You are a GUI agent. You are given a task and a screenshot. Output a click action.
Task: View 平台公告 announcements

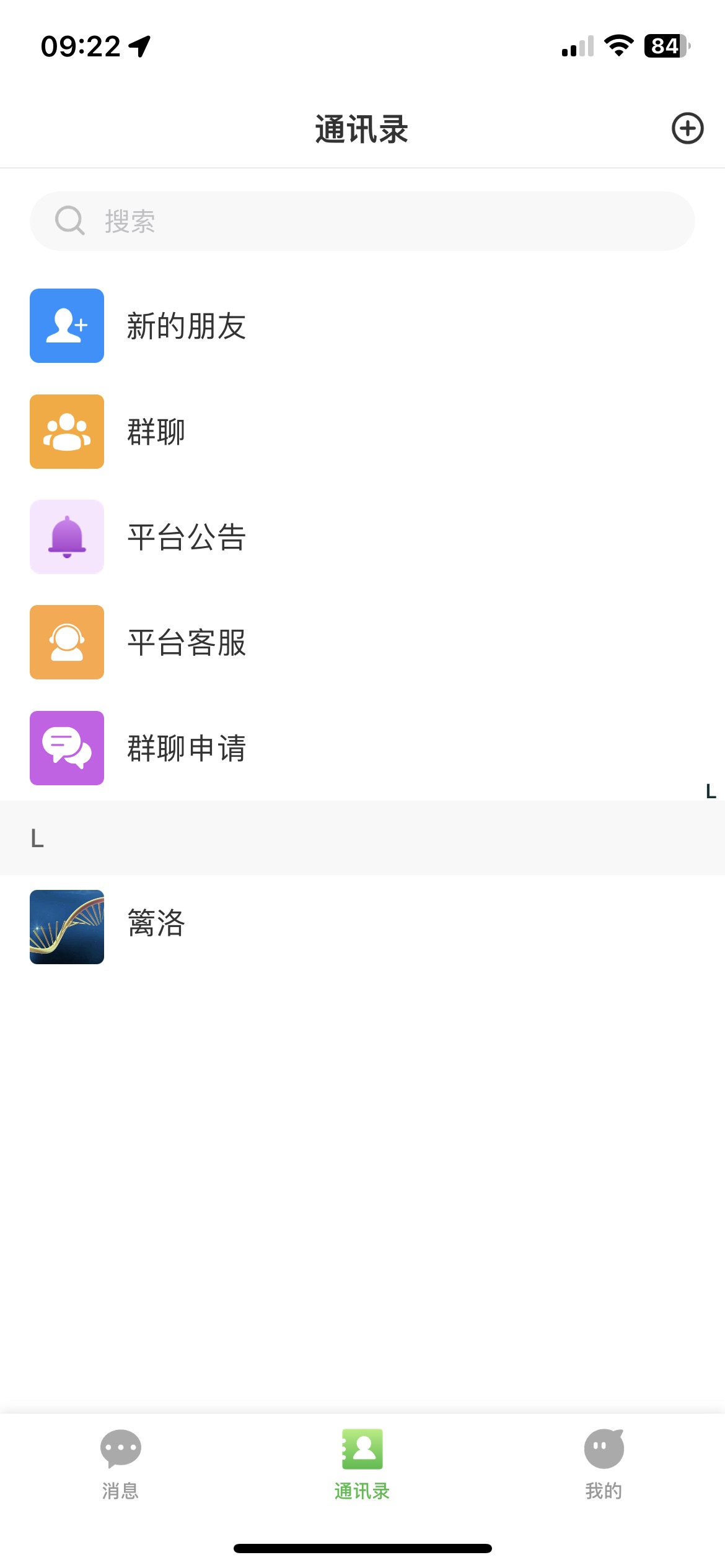click(362, 537)
